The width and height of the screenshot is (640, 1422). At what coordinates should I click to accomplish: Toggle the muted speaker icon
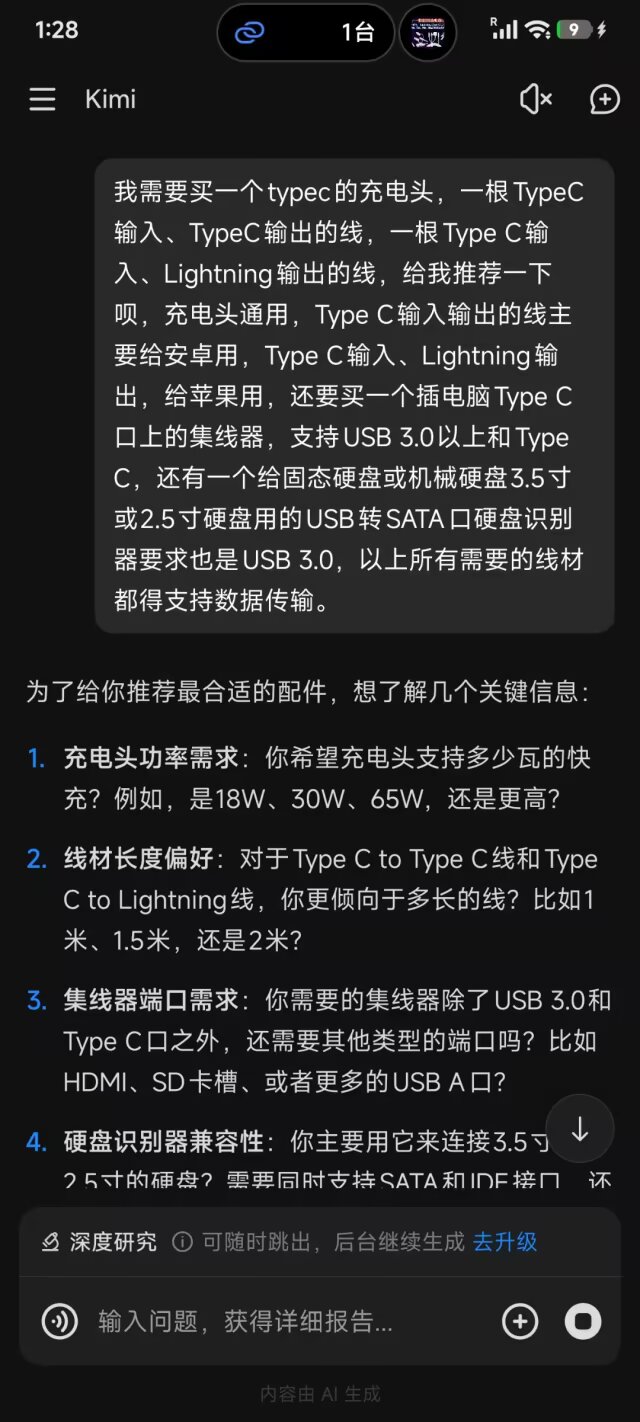tap(536, 99)
